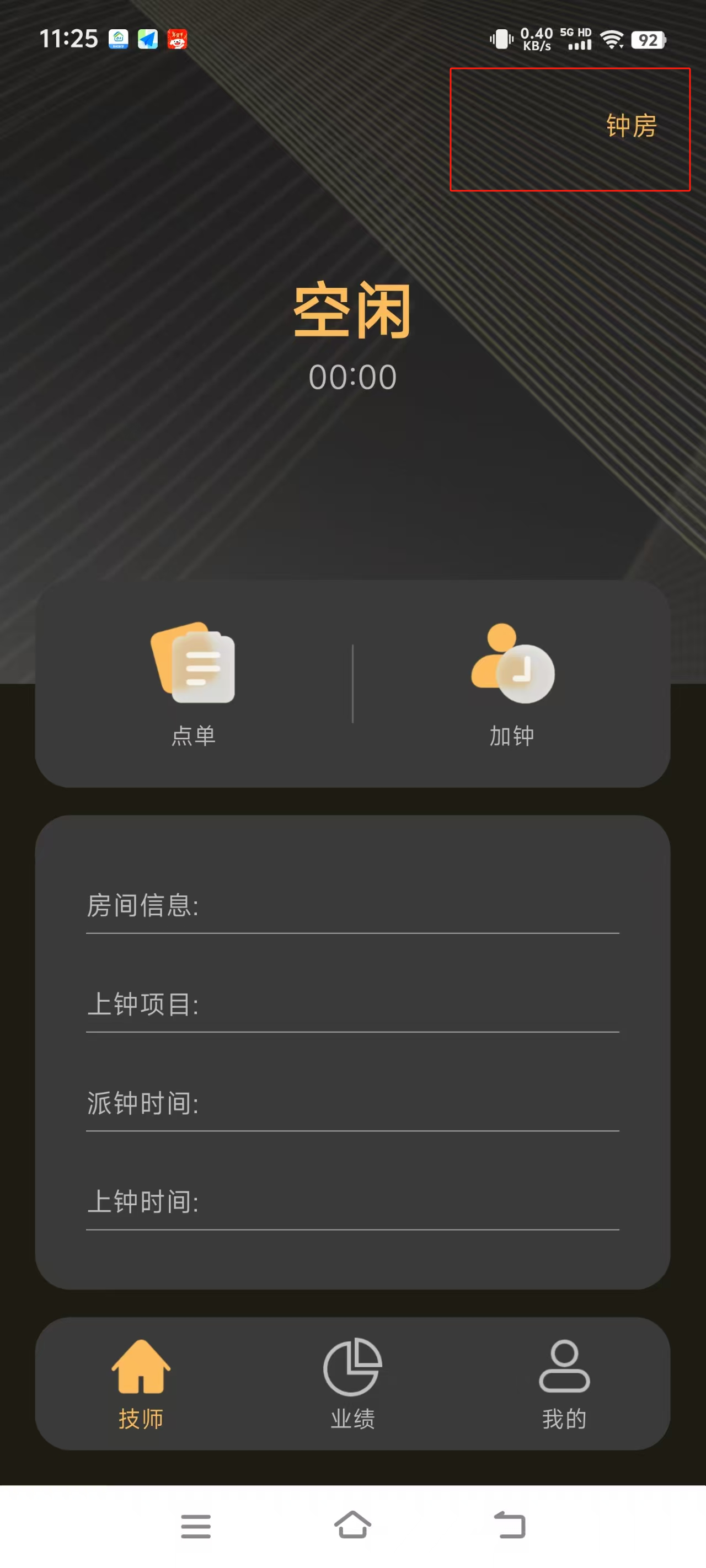
Task: Open the 钟房 link
Action: point(630,127)
